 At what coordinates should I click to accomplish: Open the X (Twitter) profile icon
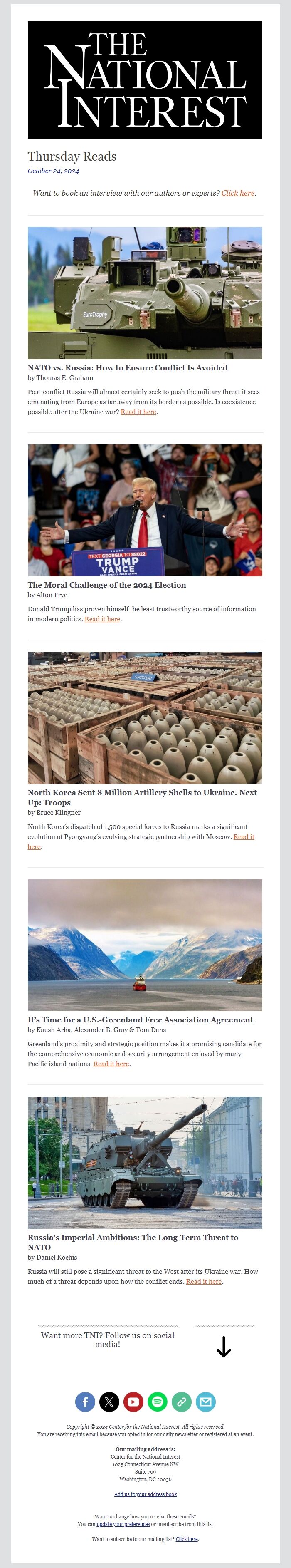point(109,1402)
